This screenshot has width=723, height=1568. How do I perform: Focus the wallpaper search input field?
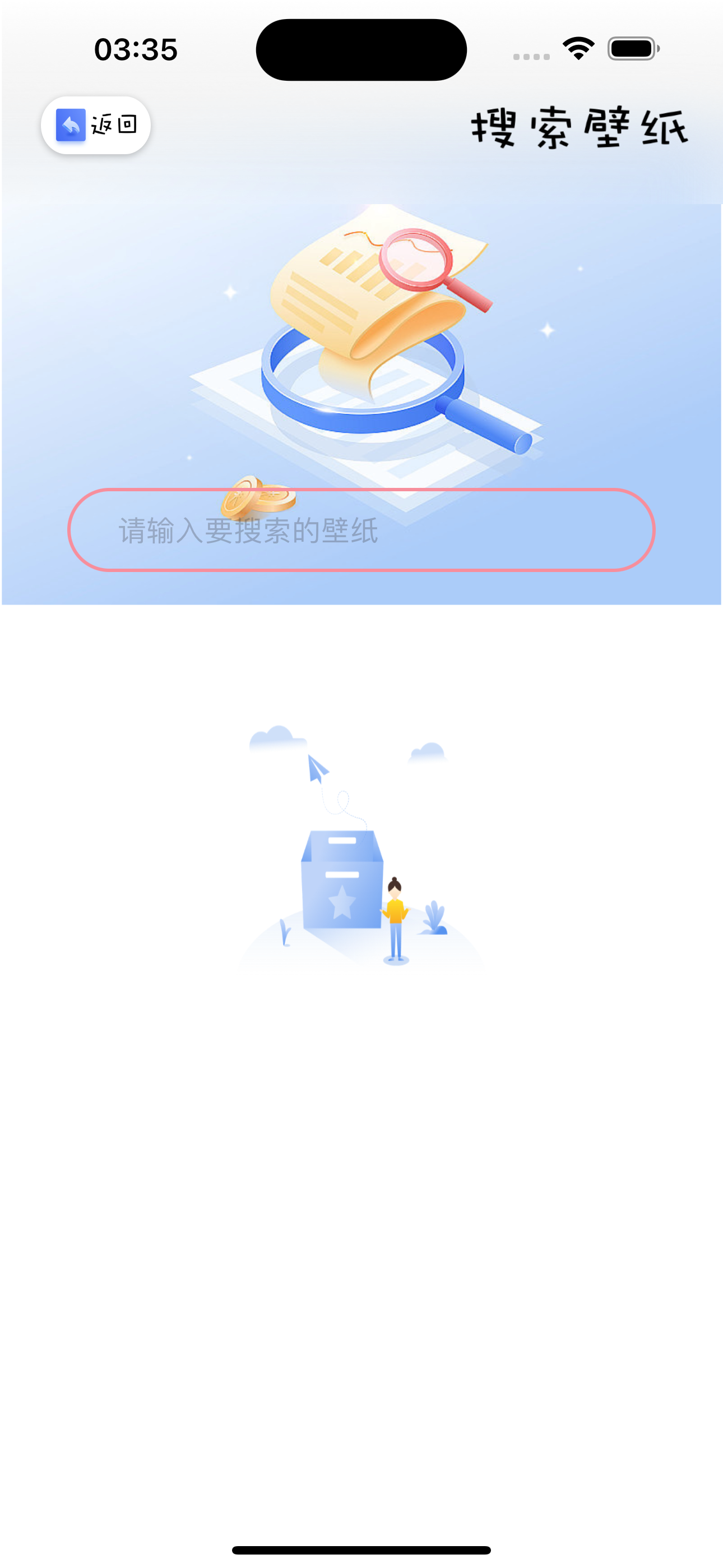(361, 529)
